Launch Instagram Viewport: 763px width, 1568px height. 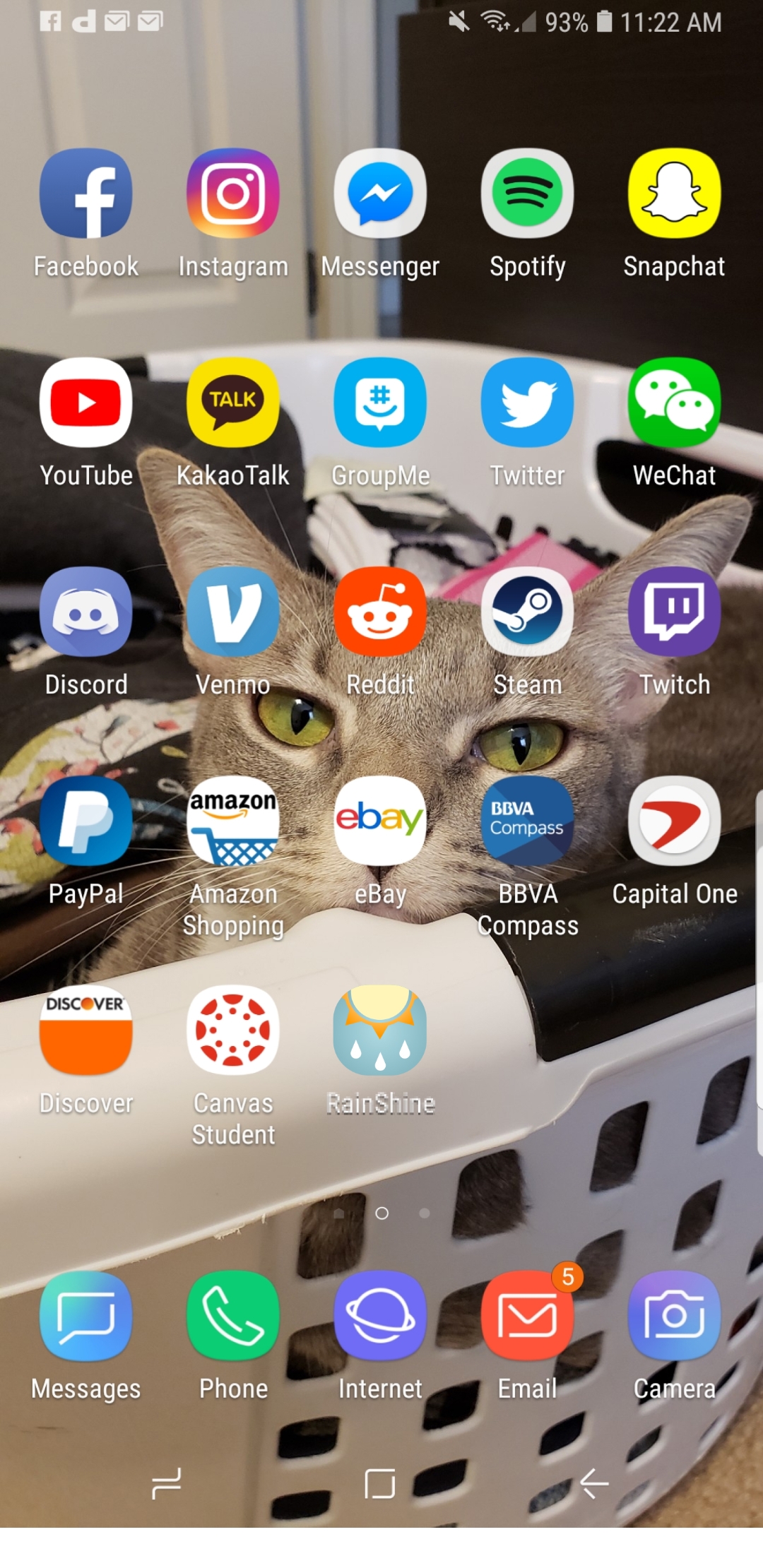tap(233, 193)
